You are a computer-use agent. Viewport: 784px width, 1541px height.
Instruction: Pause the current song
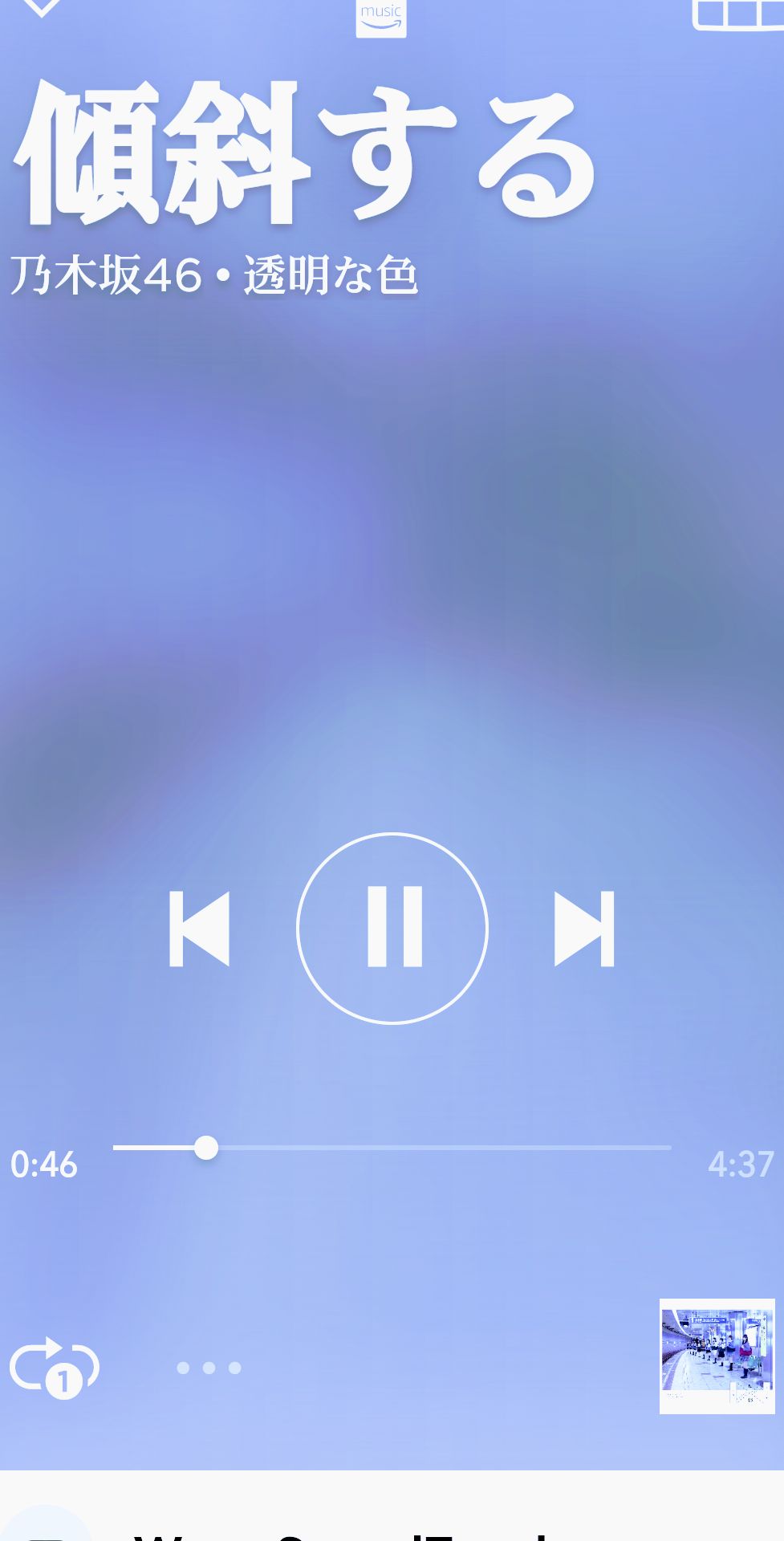392,928
